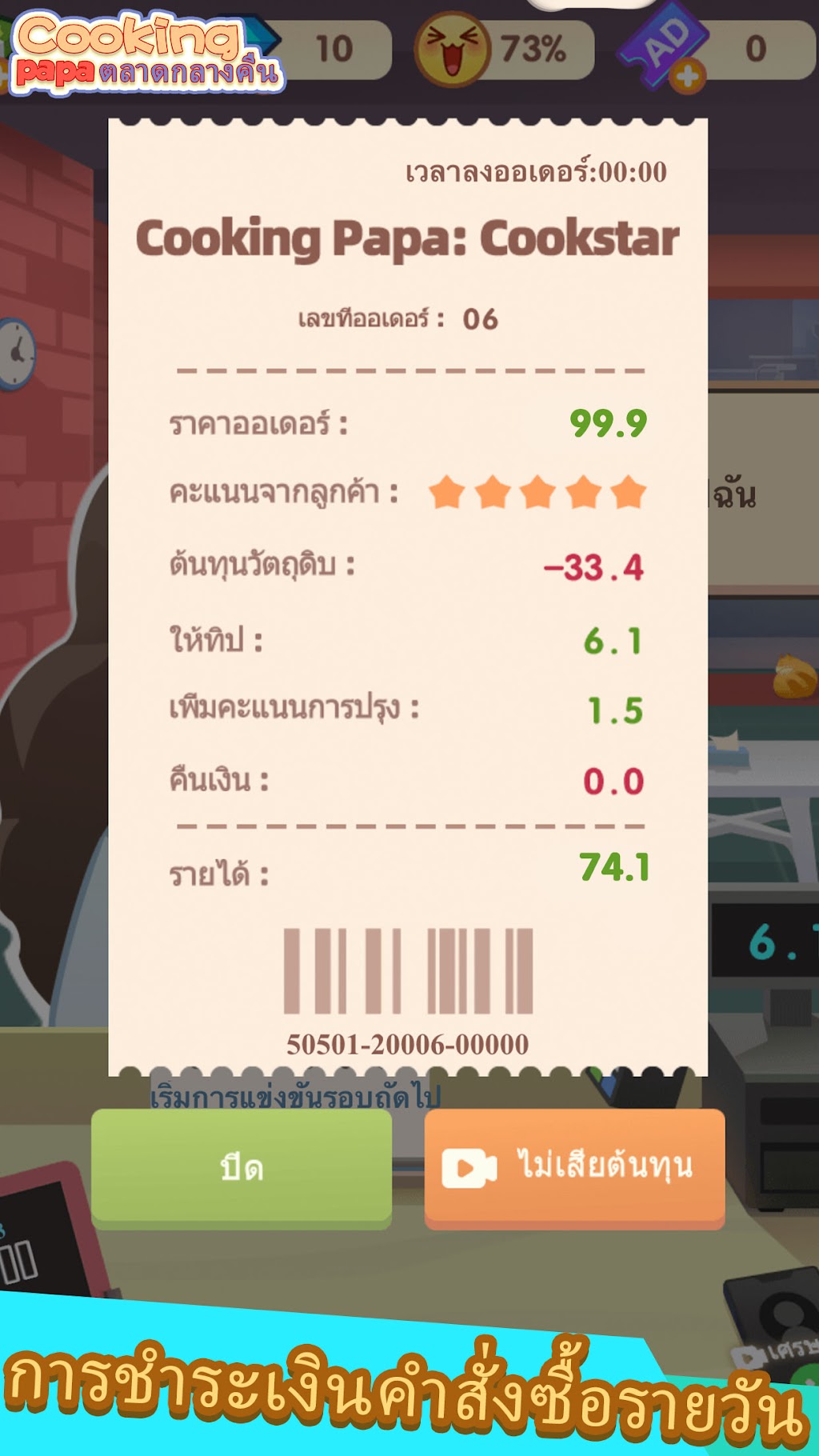Watch a video for ไม่เสียต้นทุน
Screen dimensions: 819x1456
point(574,1169)
